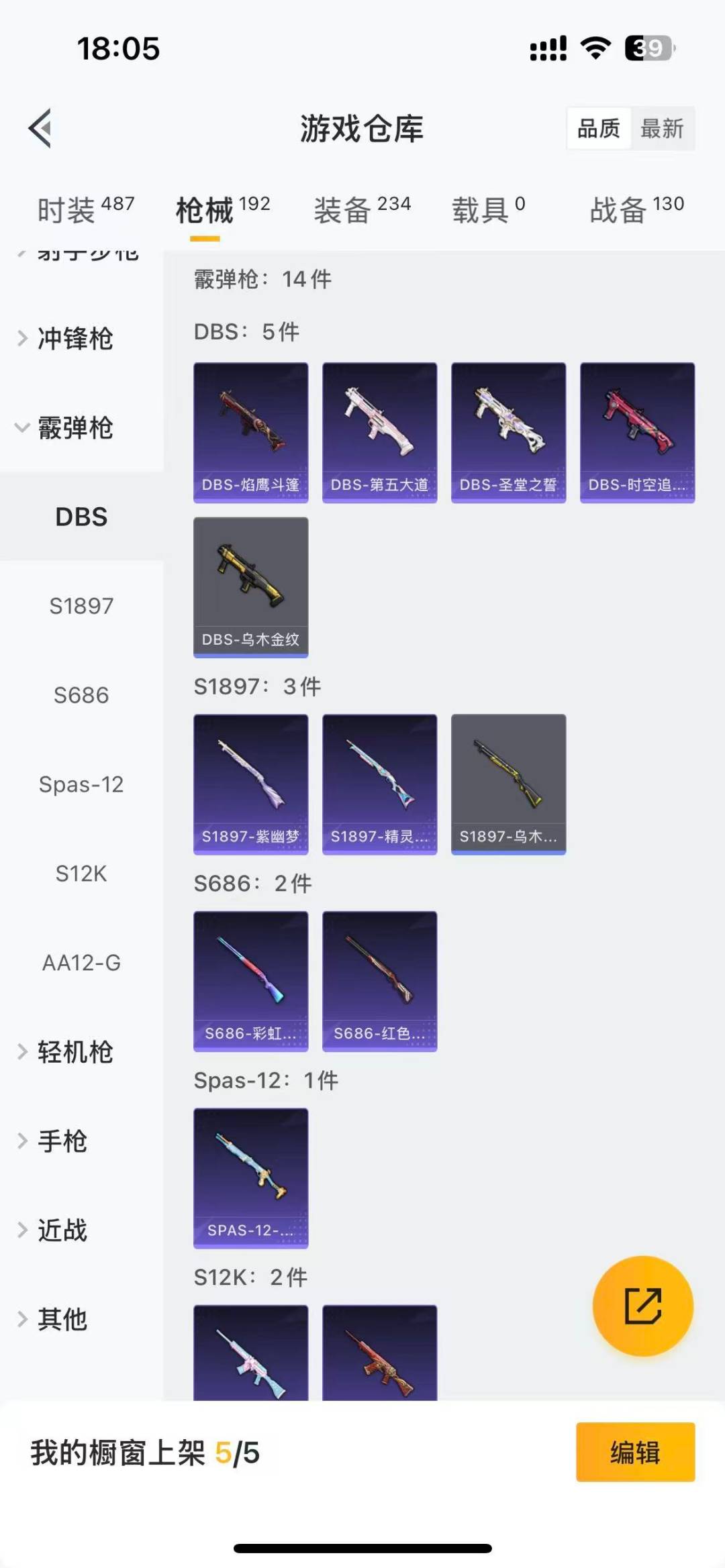Image resolution: width=725 pixels, height=1568 pixels.
Task: View the S686-彩虹 skin tile
Action: coord(250,981)
